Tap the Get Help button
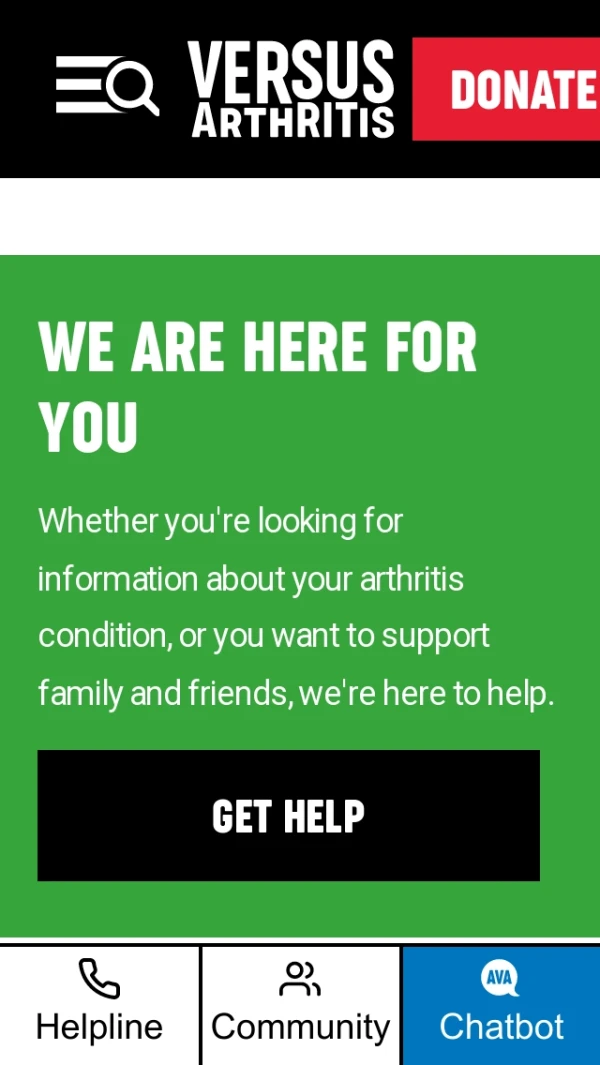 [288, 816]
